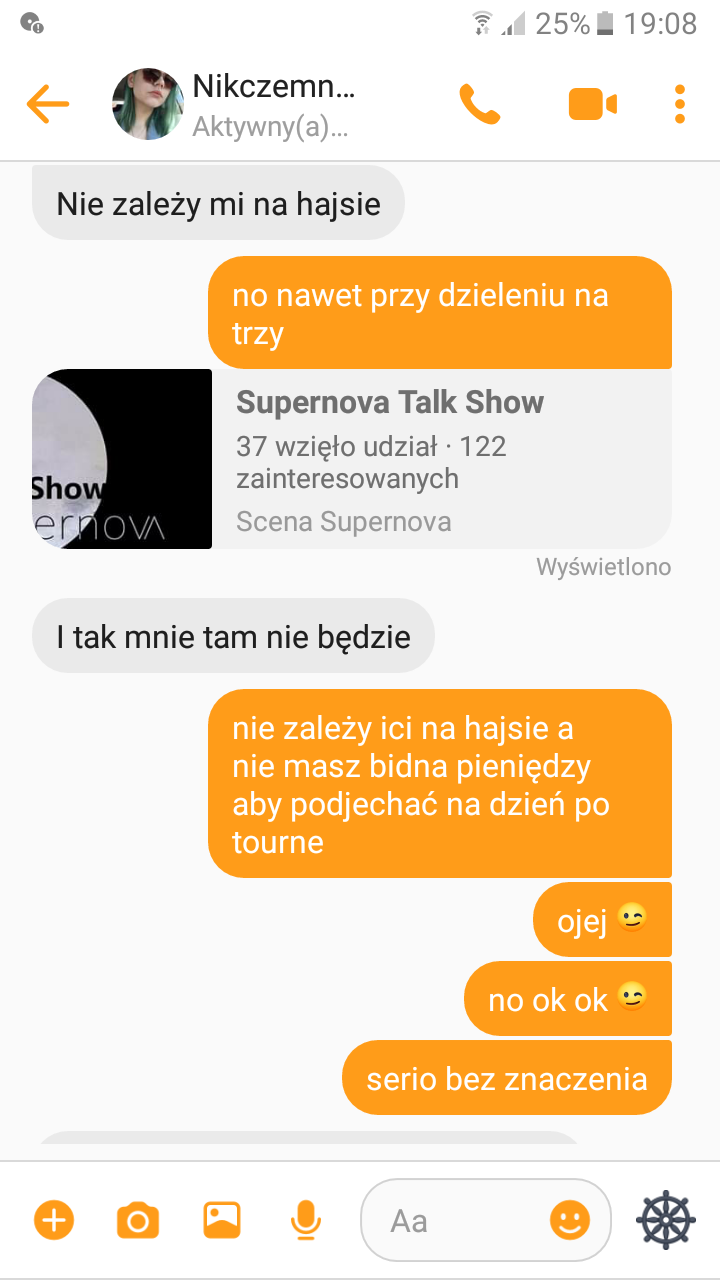720x1280 pixels.
Task: Start a voice call
Action: [x=479, y=104]
